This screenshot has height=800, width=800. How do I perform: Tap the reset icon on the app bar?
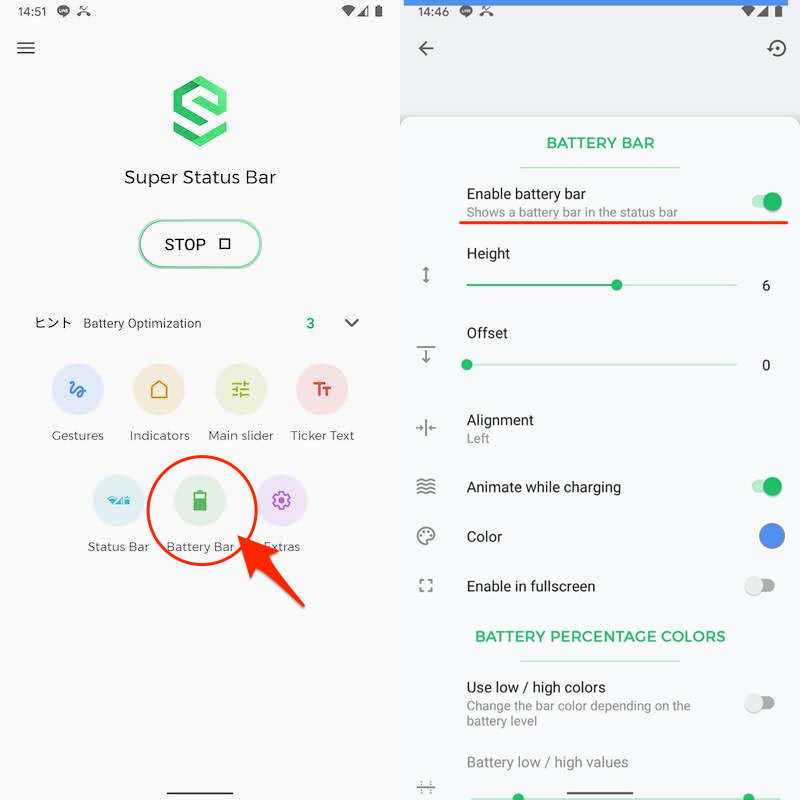[x=776, y=48]
